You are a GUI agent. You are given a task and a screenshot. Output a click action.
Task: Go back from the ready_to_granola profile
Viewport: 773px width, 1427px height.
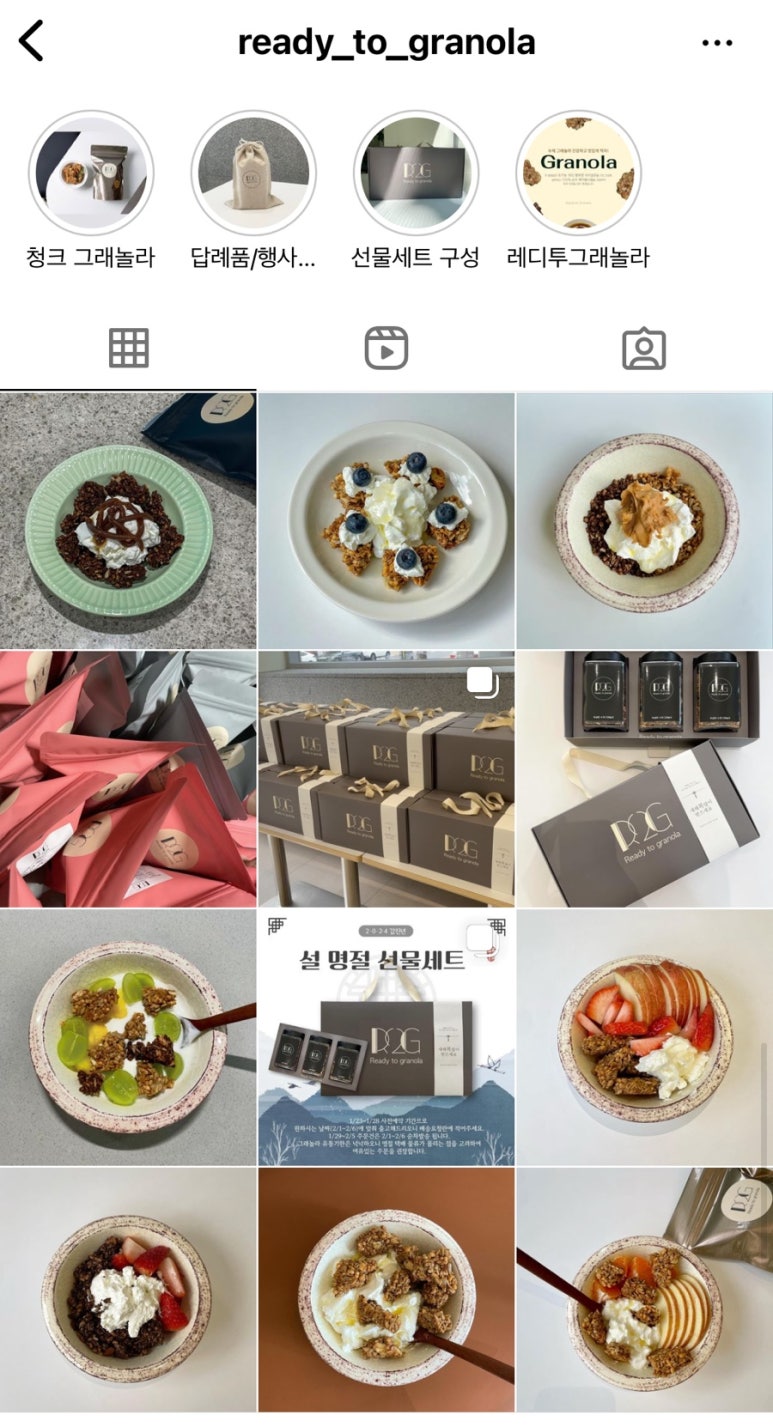[32, 42]
